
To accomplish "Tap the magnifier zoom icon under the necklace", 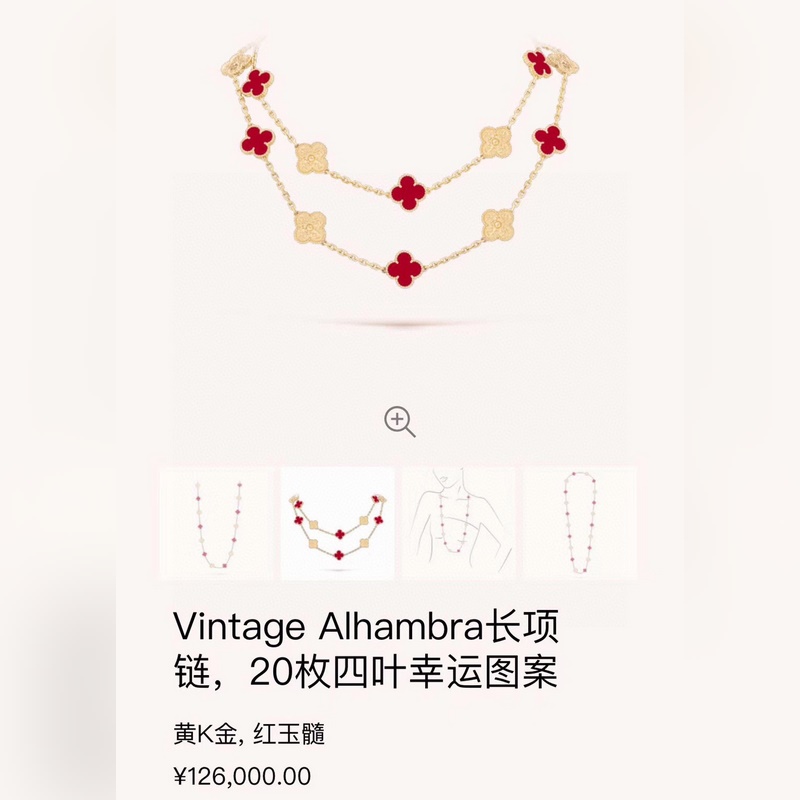I will [400, 421].
